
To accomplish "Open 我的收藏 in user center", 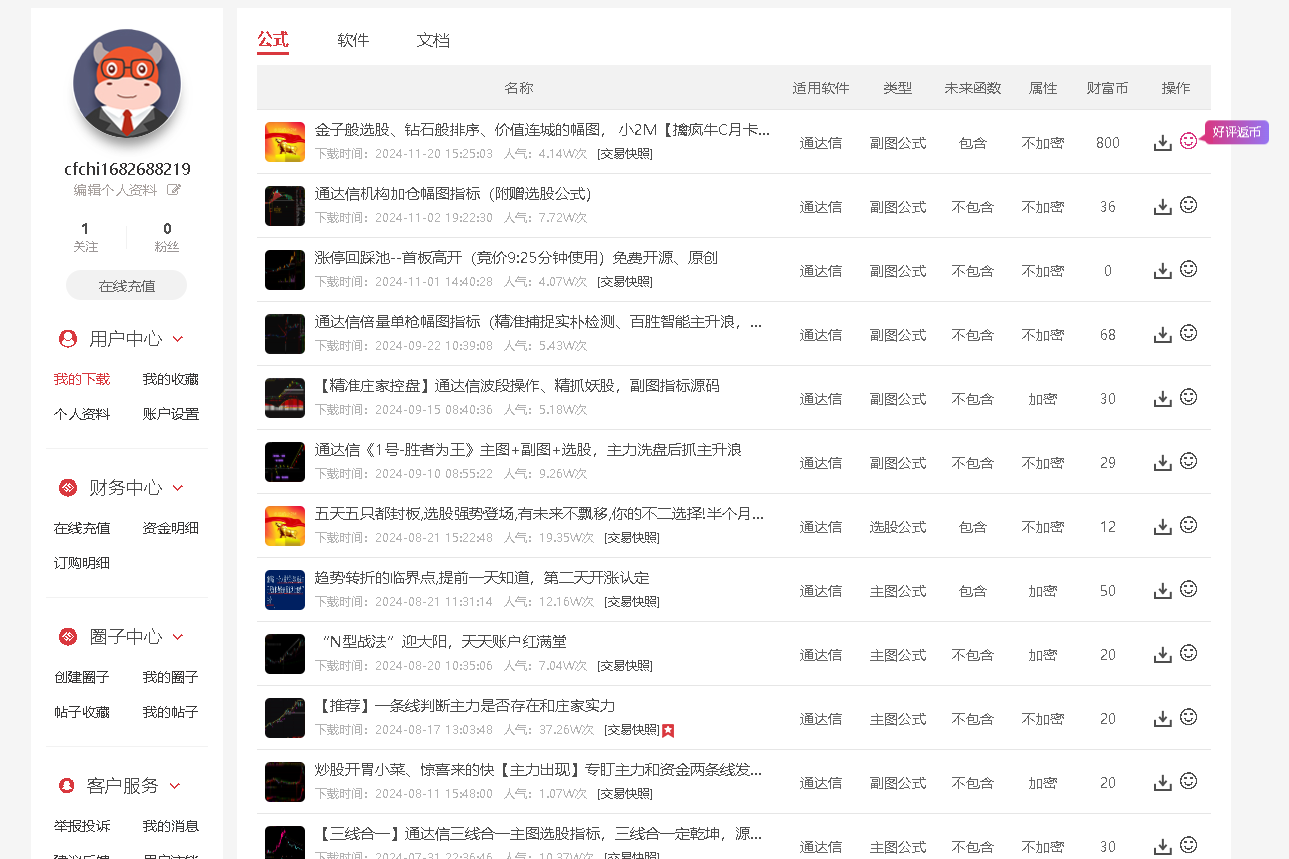I will pyautogui.click(x=170, y=380).
